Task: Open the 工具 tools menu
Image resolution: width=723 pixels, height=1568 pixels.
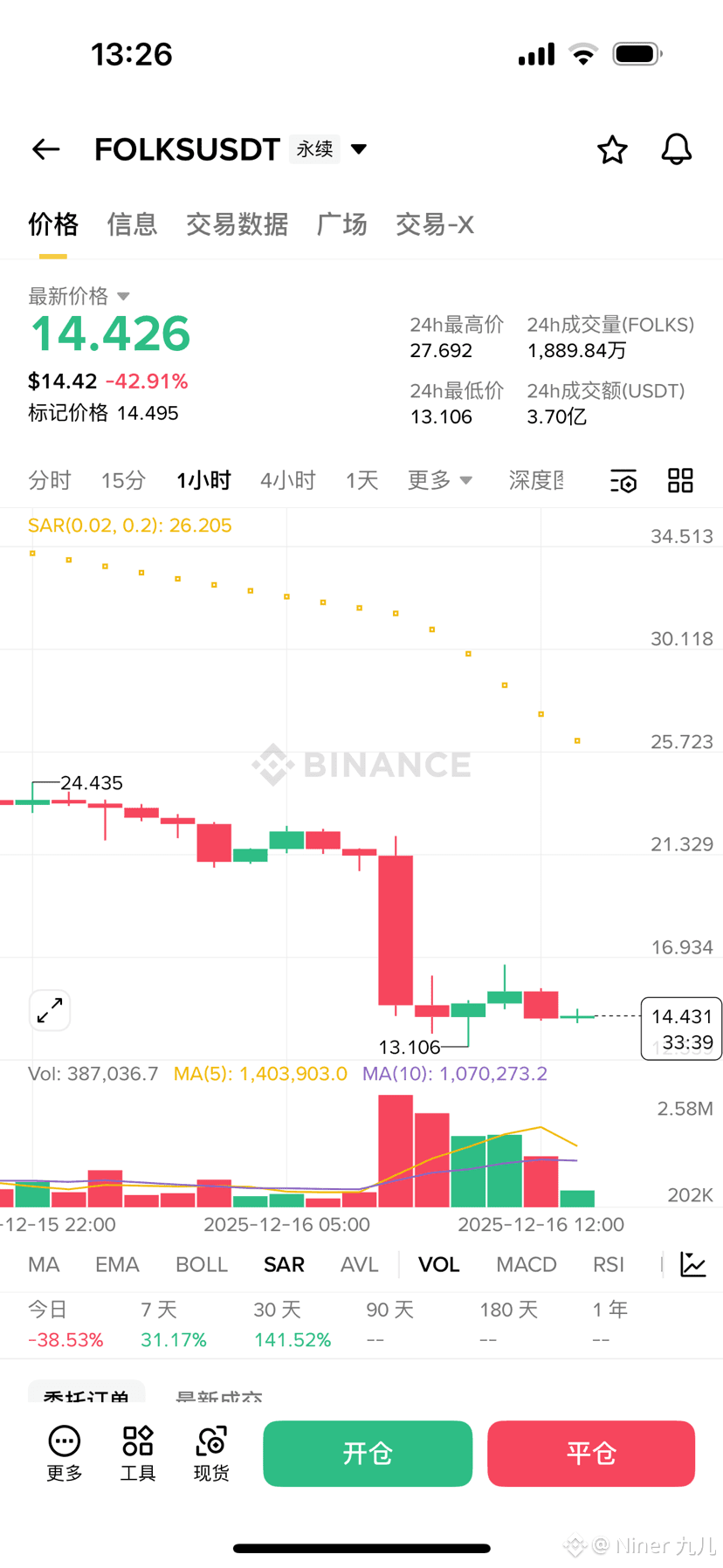Action: click(x=138, y=1454)
